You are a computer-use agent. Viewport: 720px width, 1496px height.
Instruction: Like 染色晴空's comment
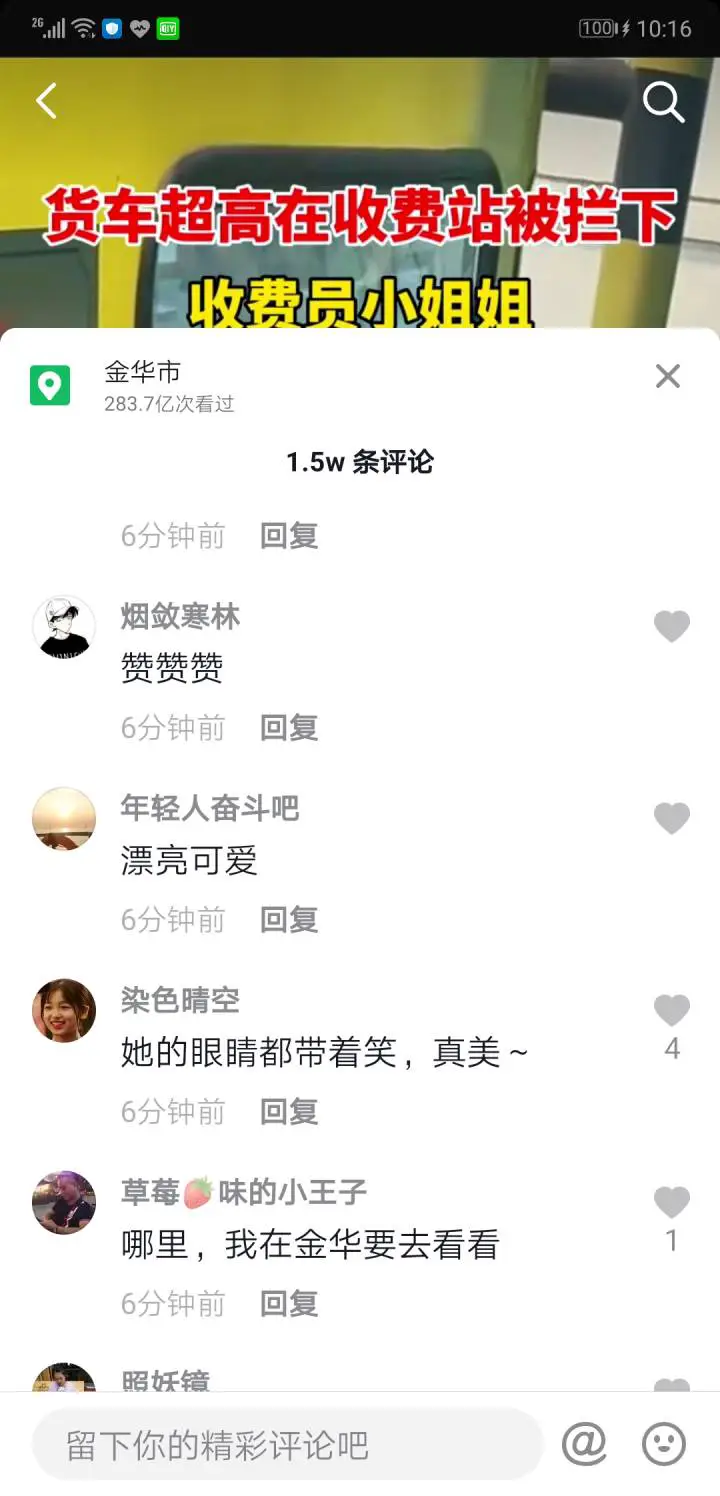click(x=672, y=1011)
